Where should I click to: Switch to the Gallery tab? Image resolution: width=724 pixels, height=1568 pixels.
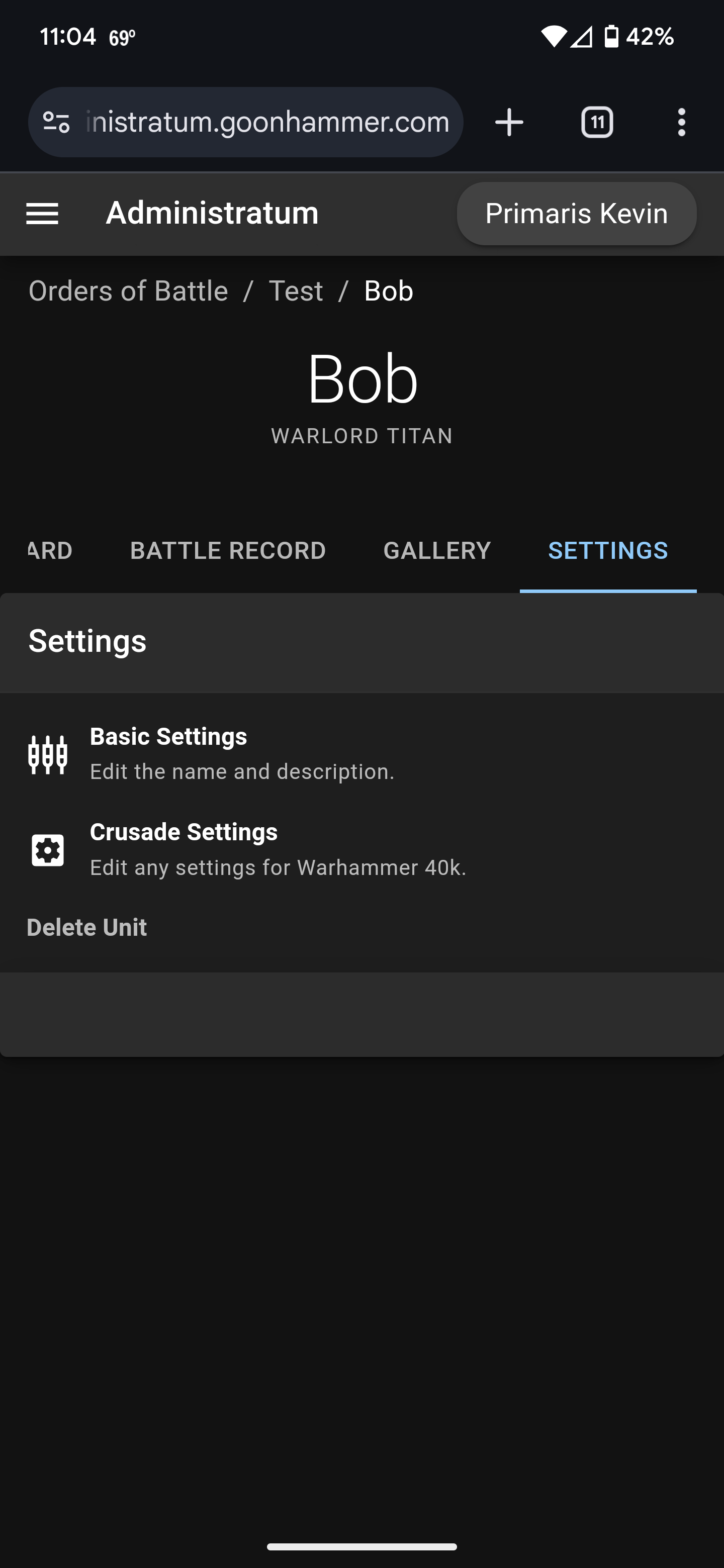pos(436,550)
